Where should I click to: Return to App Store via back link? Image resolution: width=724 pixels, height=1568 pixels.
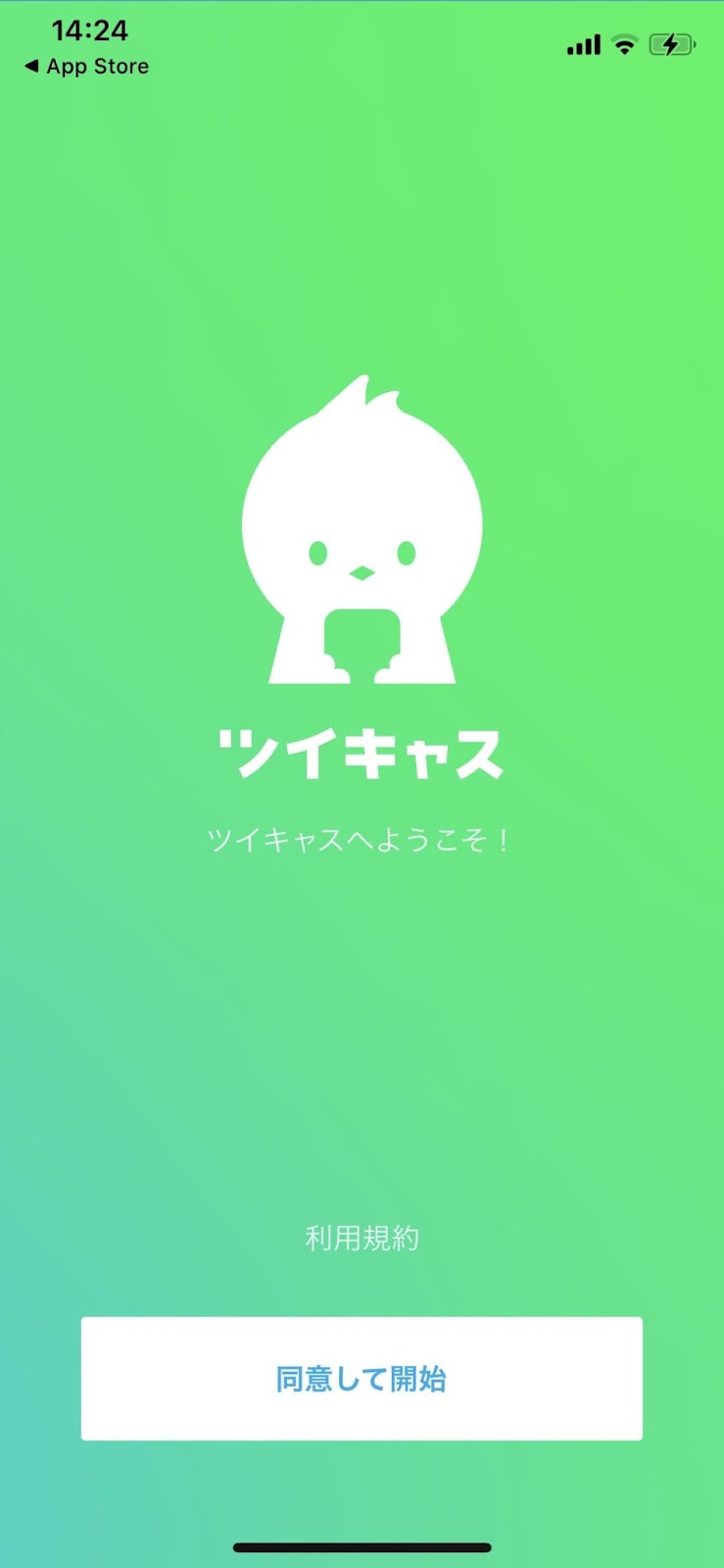click(x=86, y=67)
